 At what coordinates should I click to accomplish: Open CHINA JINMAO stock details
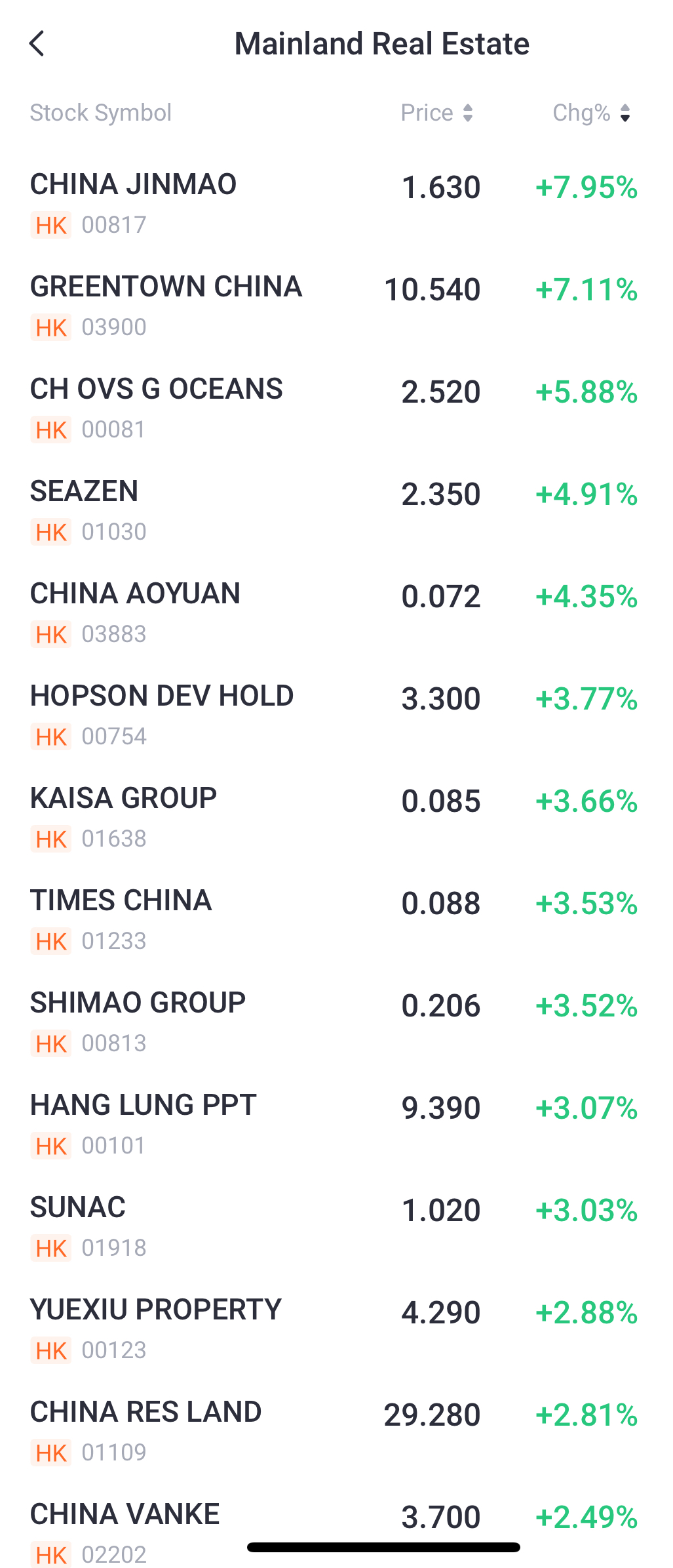pos(334,203)
